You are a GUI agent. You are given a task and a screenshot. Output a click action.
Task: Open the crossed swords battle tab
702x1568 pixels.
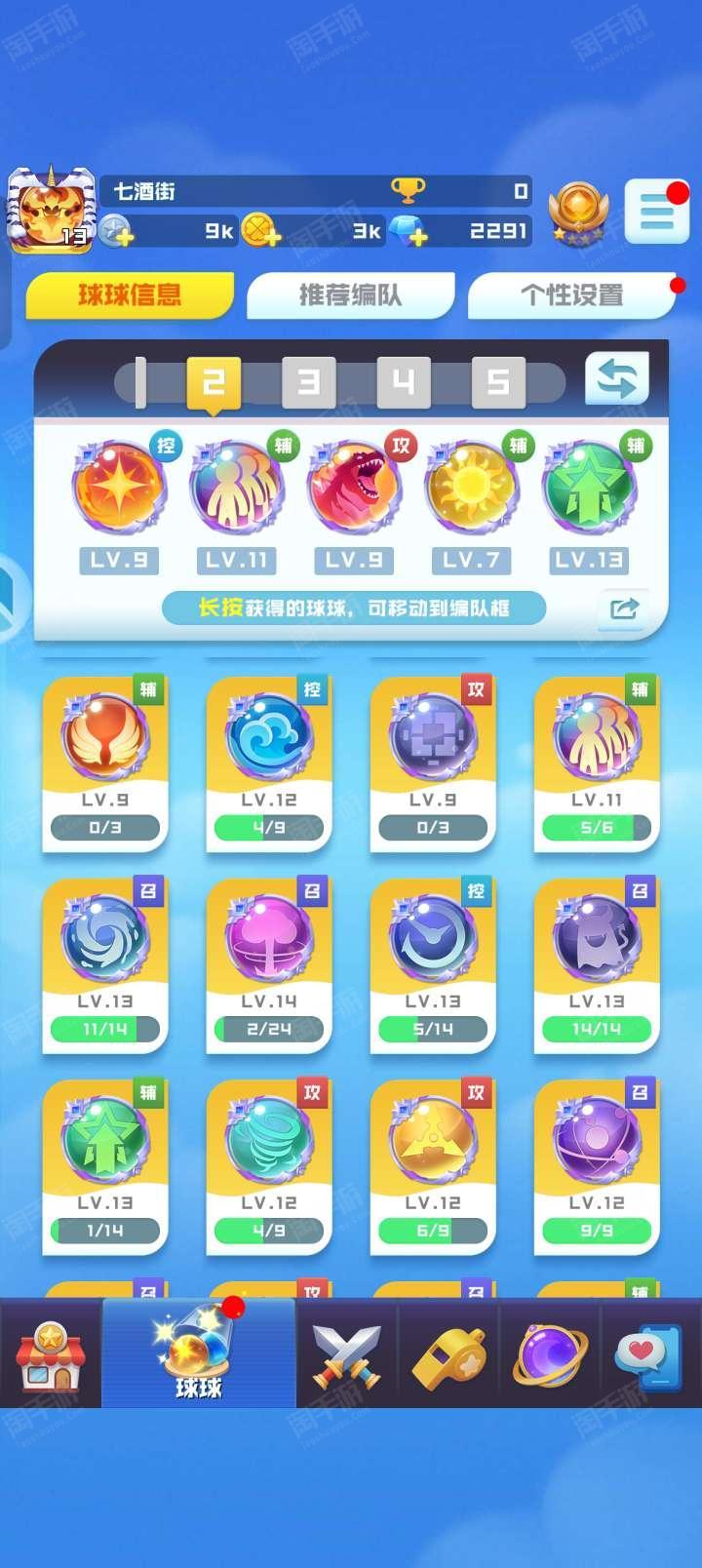point(346,1354)
